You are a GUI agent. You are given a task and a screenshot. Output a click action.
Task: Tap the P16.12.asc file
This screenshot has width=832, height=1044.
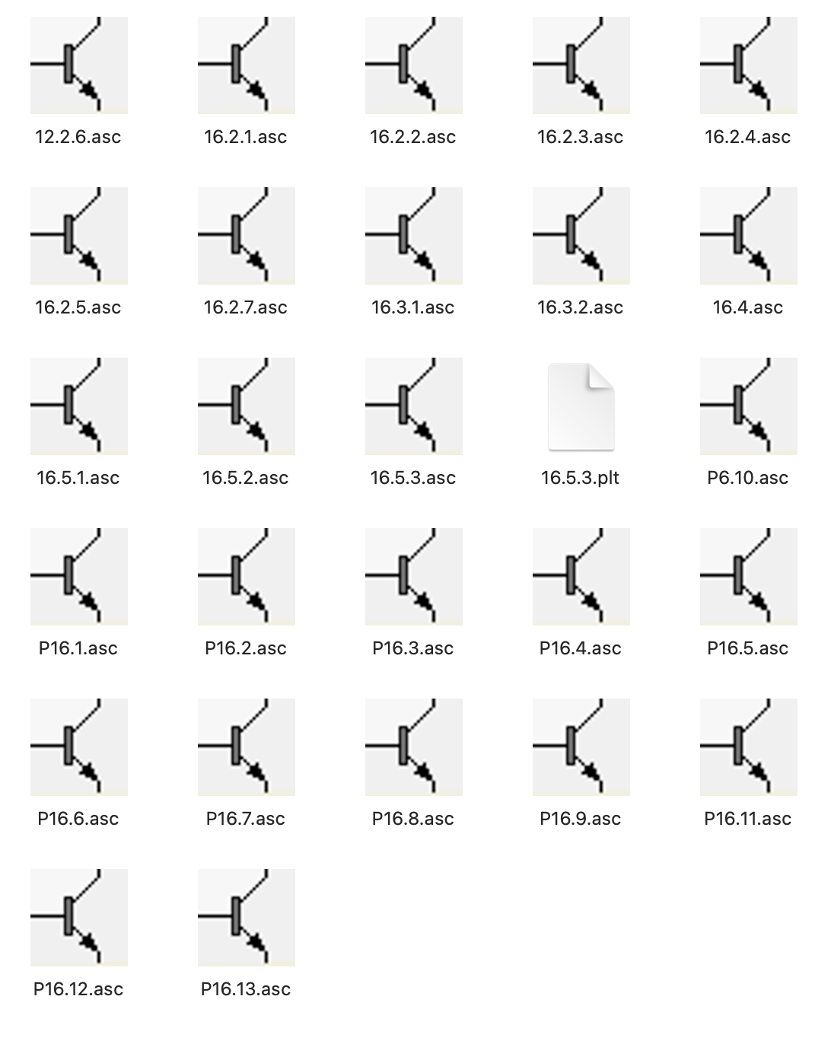(x=78, y=918)
